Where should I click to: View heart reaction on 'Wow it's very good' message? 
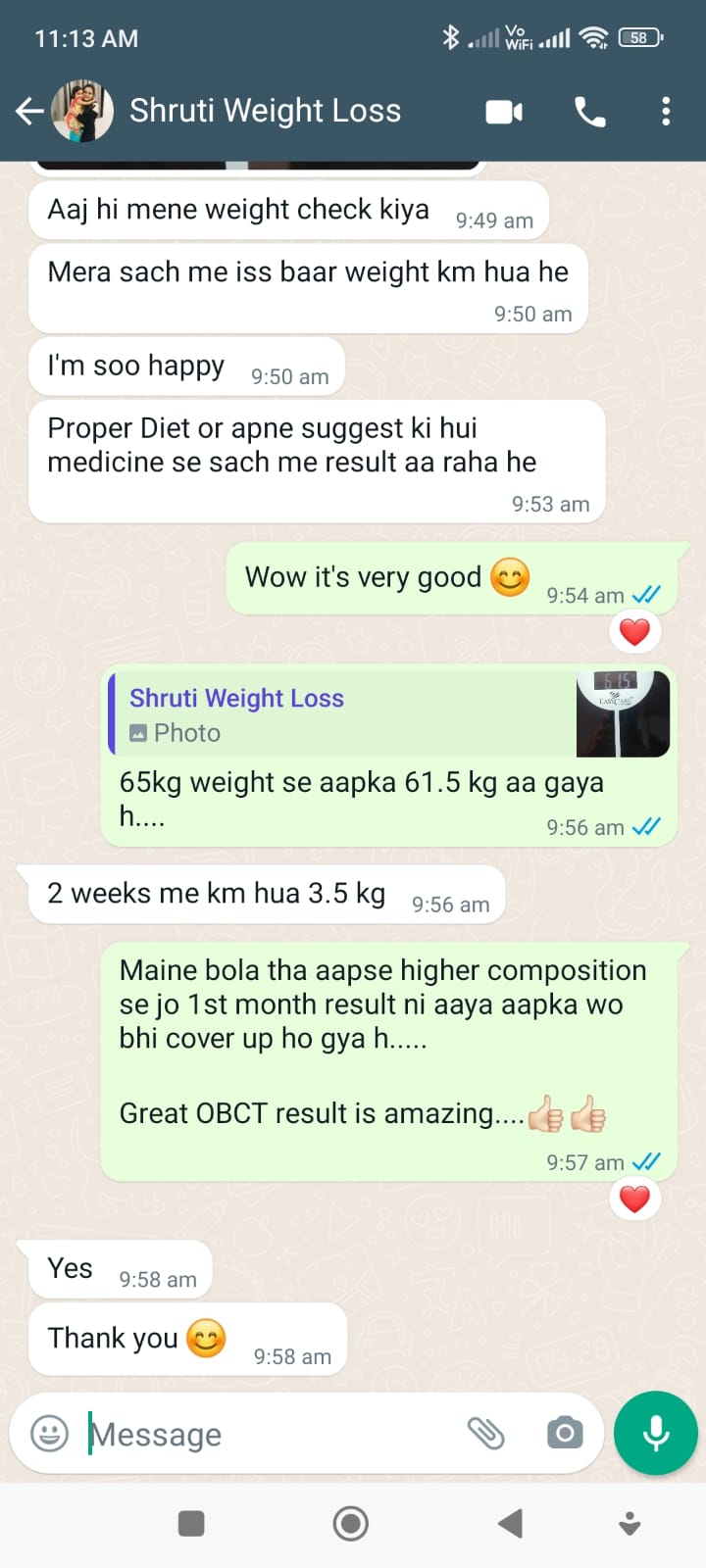634,631
